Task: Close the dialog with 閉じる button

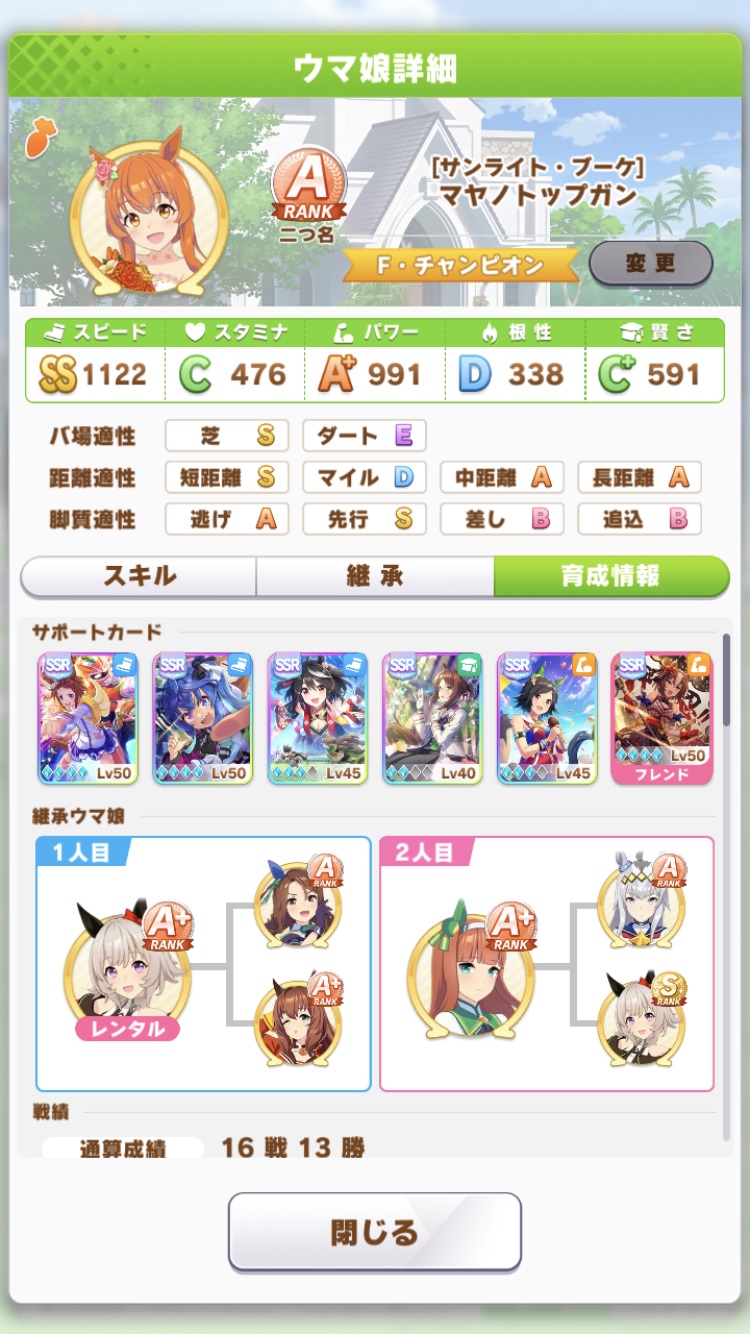Action: [375, 1231]
